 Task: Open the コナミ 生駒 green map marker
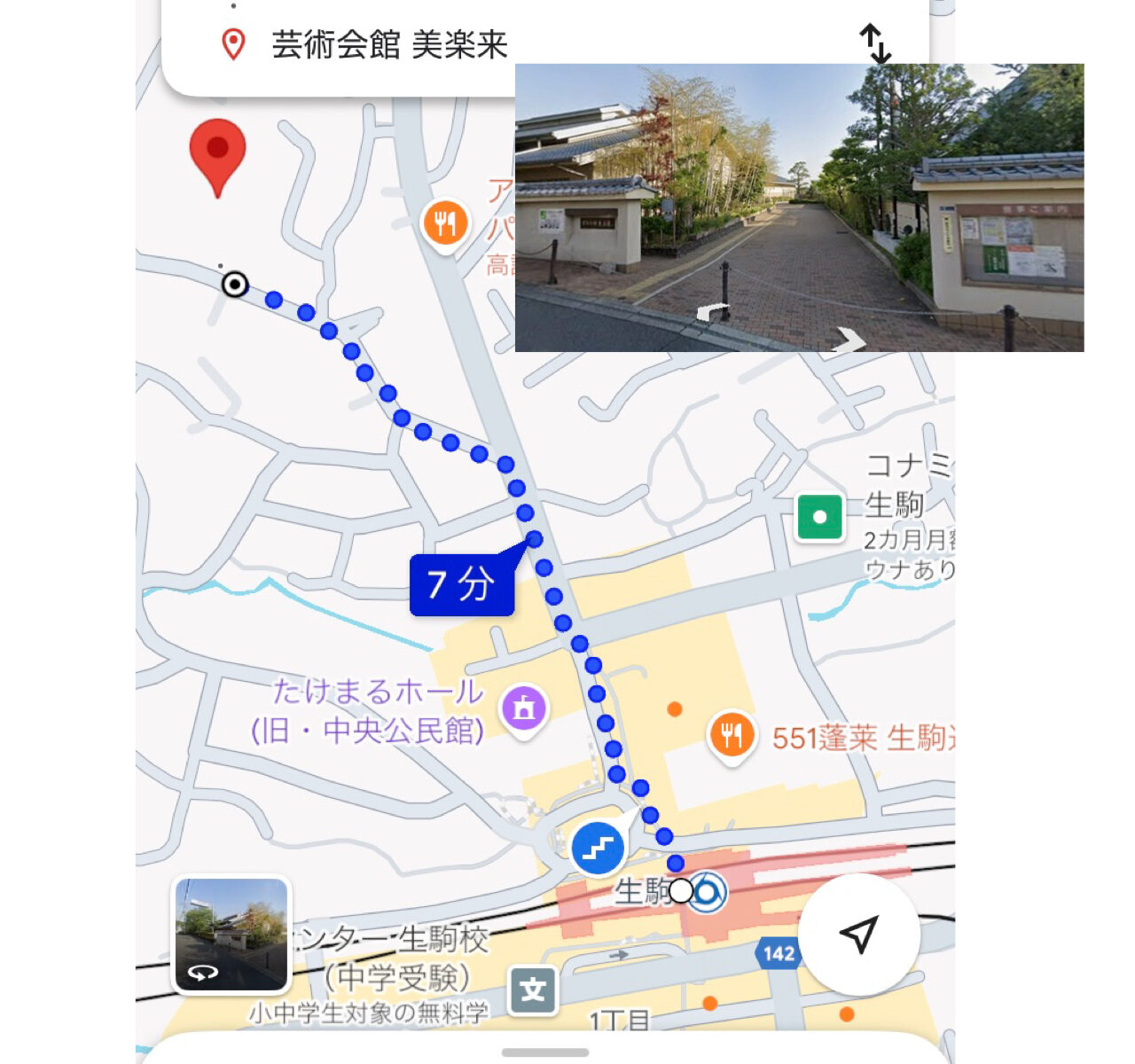[819, 517]
